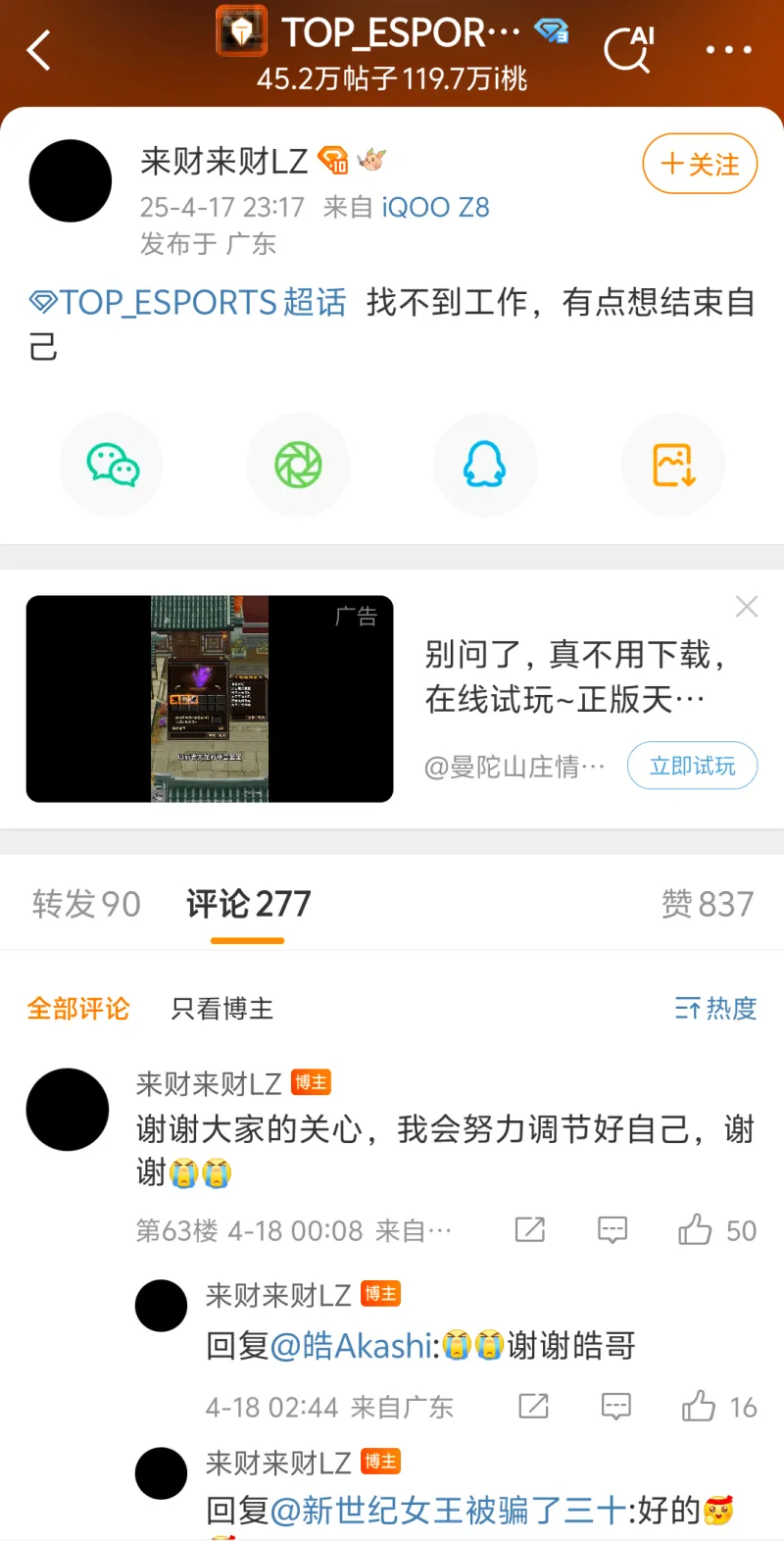
Task: Show only the author's comments (只看博主)
Action: point(222,1009)
